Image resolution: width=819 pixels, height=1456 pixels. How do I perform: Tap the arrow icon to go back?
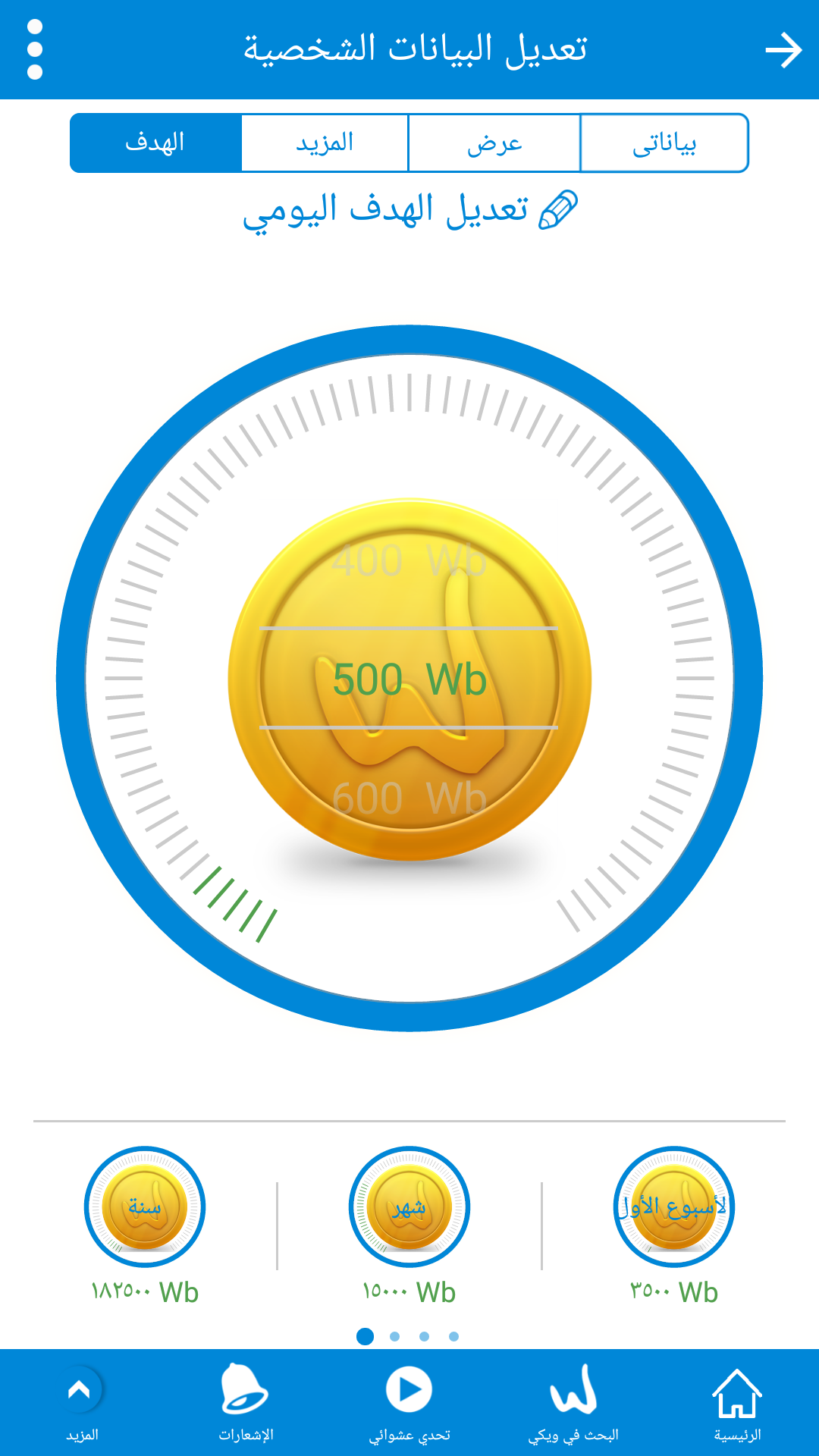click(783, 51)
